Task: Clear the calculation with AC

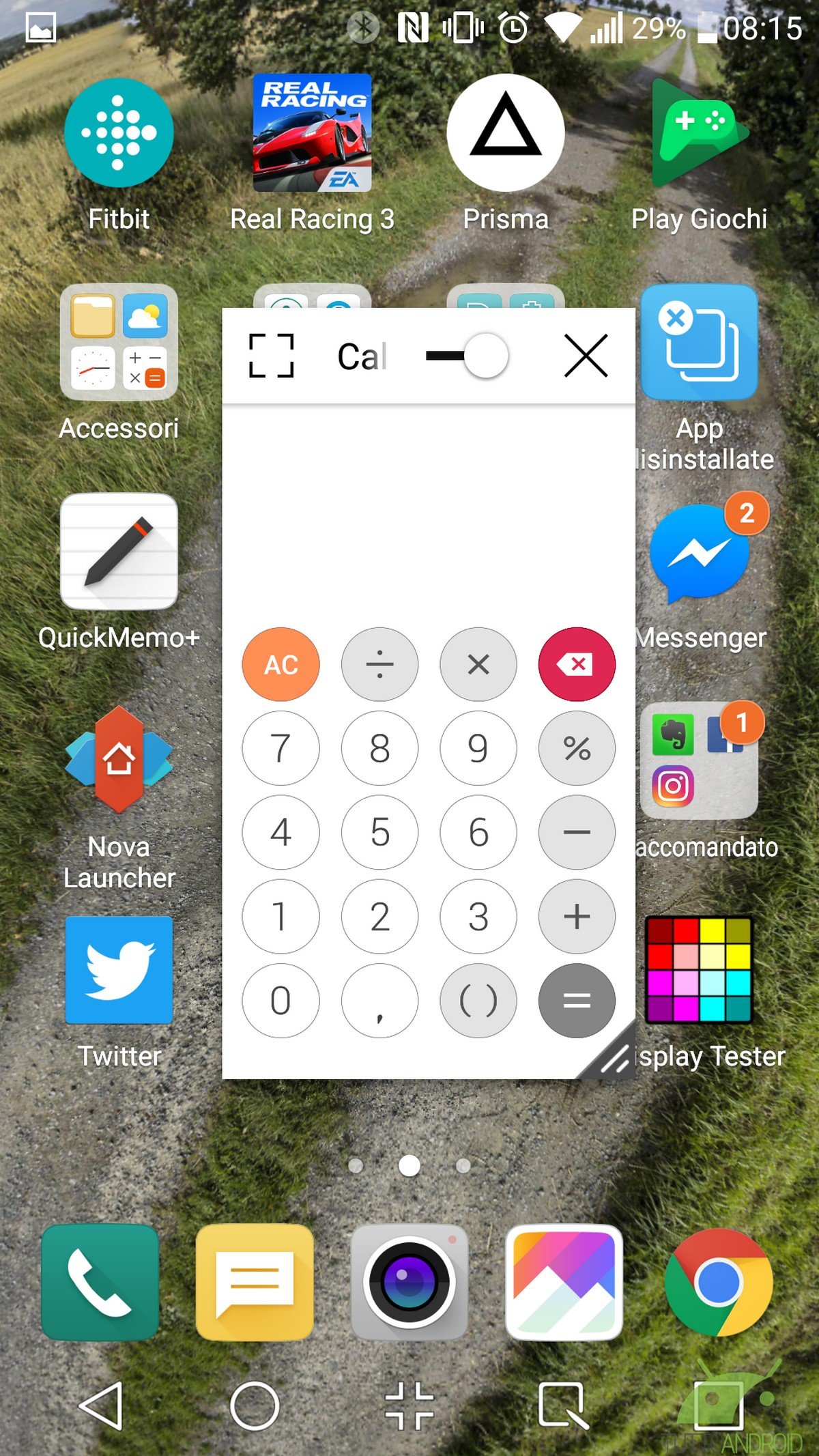Action: pos(281,664)
